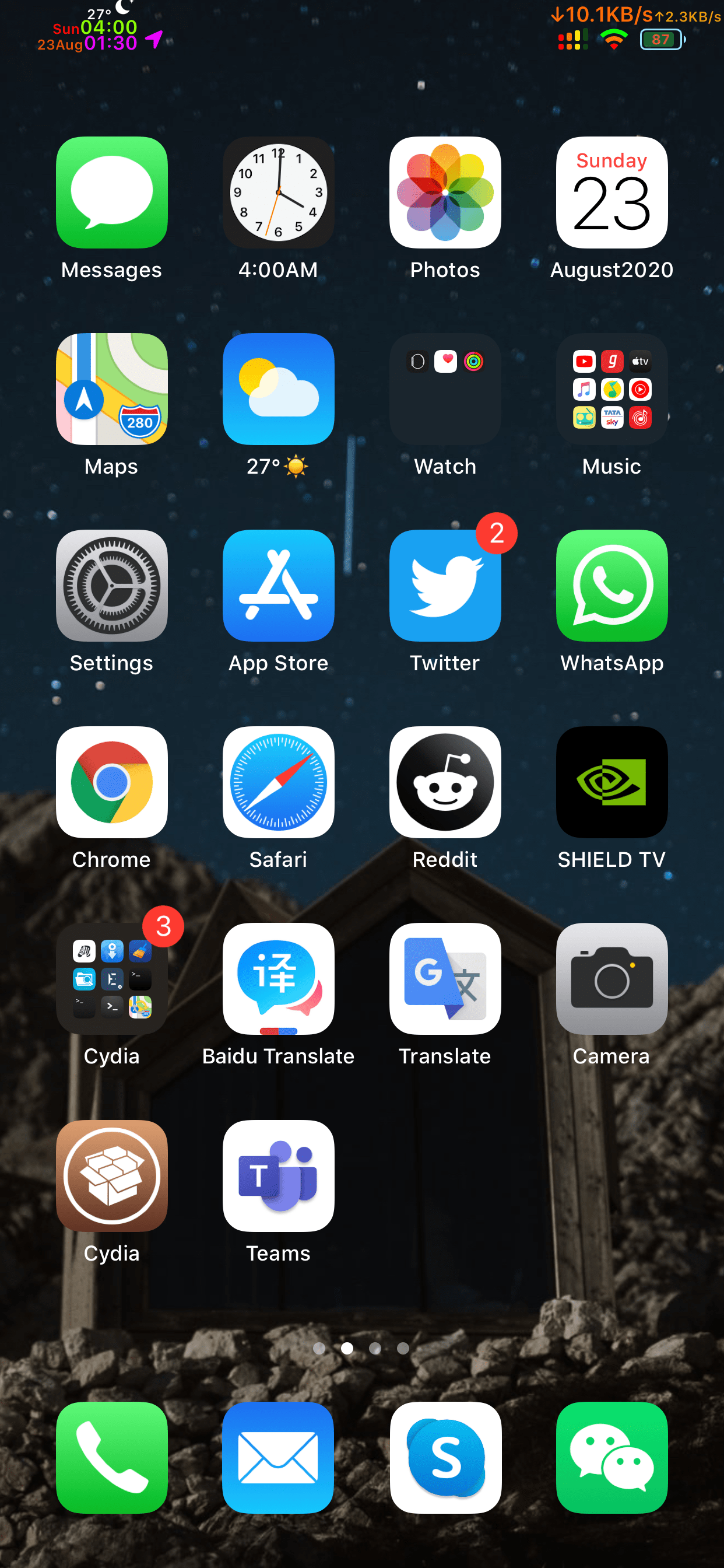Viewport: 724px width, 1568px height.
Task: Open Twitter with 2 notifications
Action: point(445,586)
